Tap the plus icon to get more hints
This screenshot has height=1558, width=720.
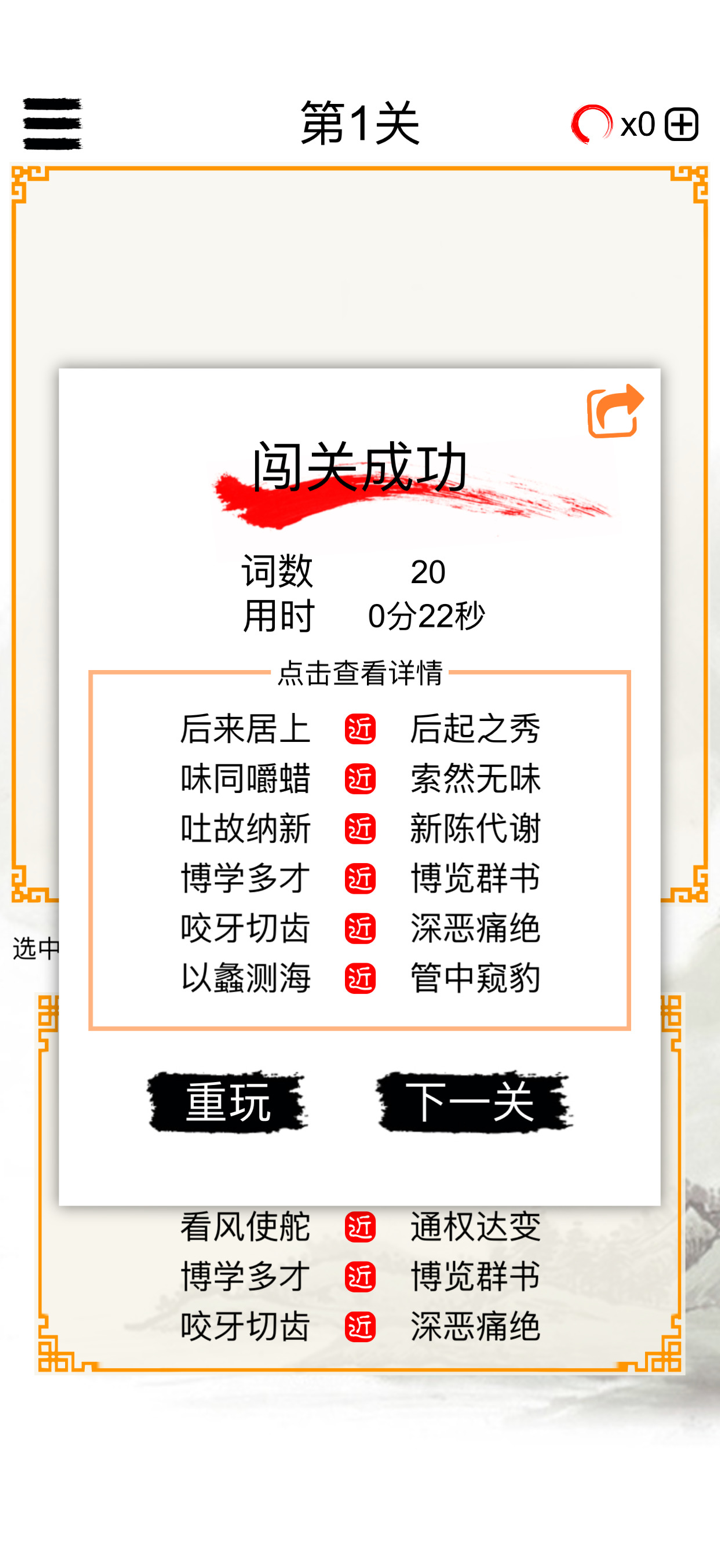681,122
